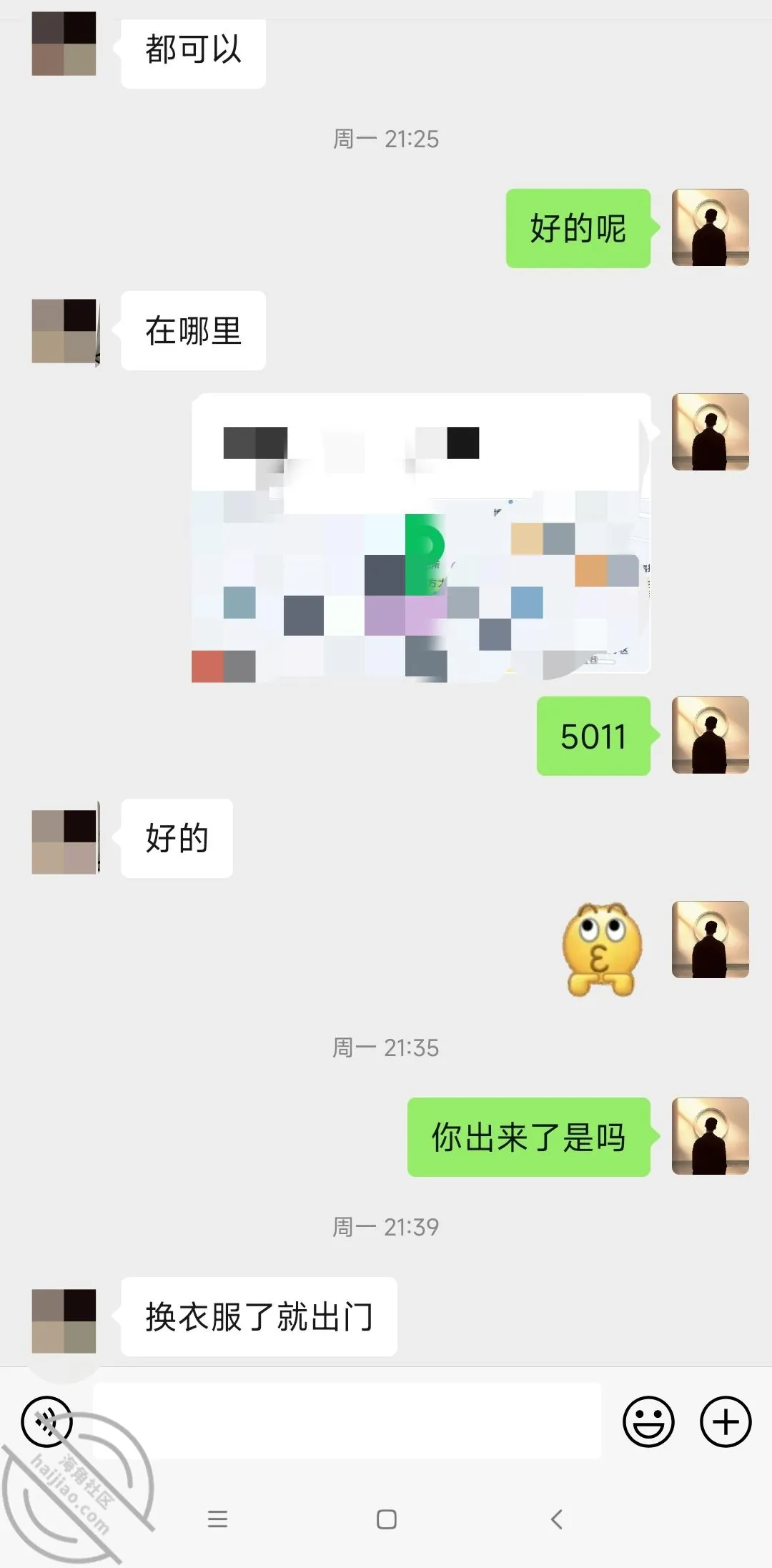The image size is (772, 1568).
Task: View the contact's avatar beside 在哪里
Action: pyautogui.click(x=64, y=331)
